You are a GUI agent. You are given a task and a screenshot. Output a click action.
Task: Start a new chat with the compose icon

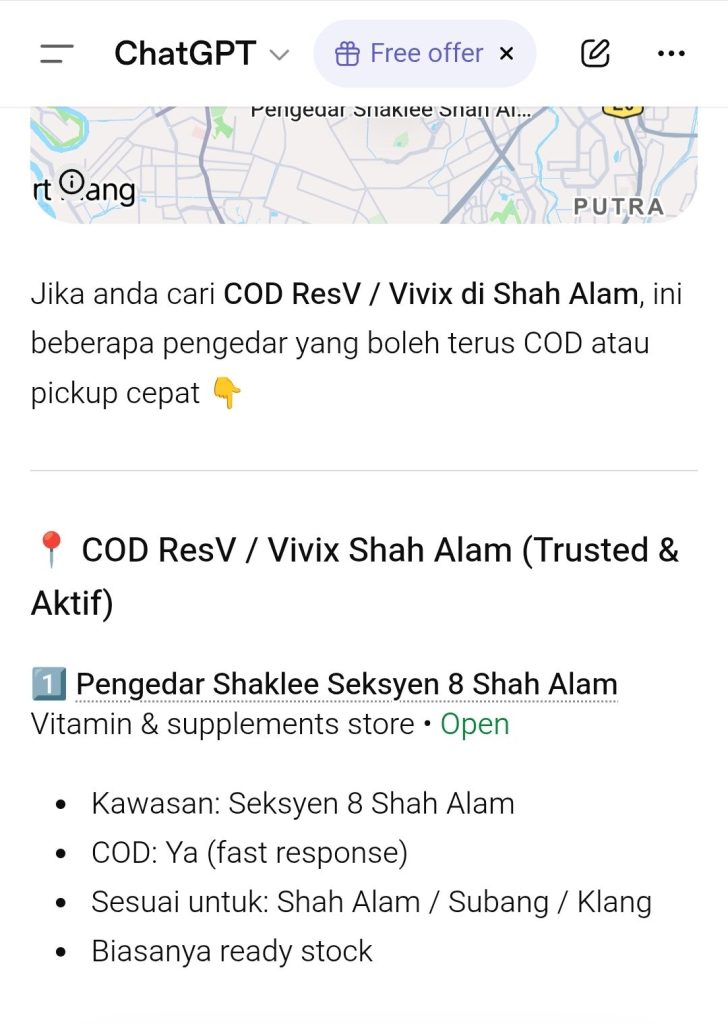tap(595, 53)
